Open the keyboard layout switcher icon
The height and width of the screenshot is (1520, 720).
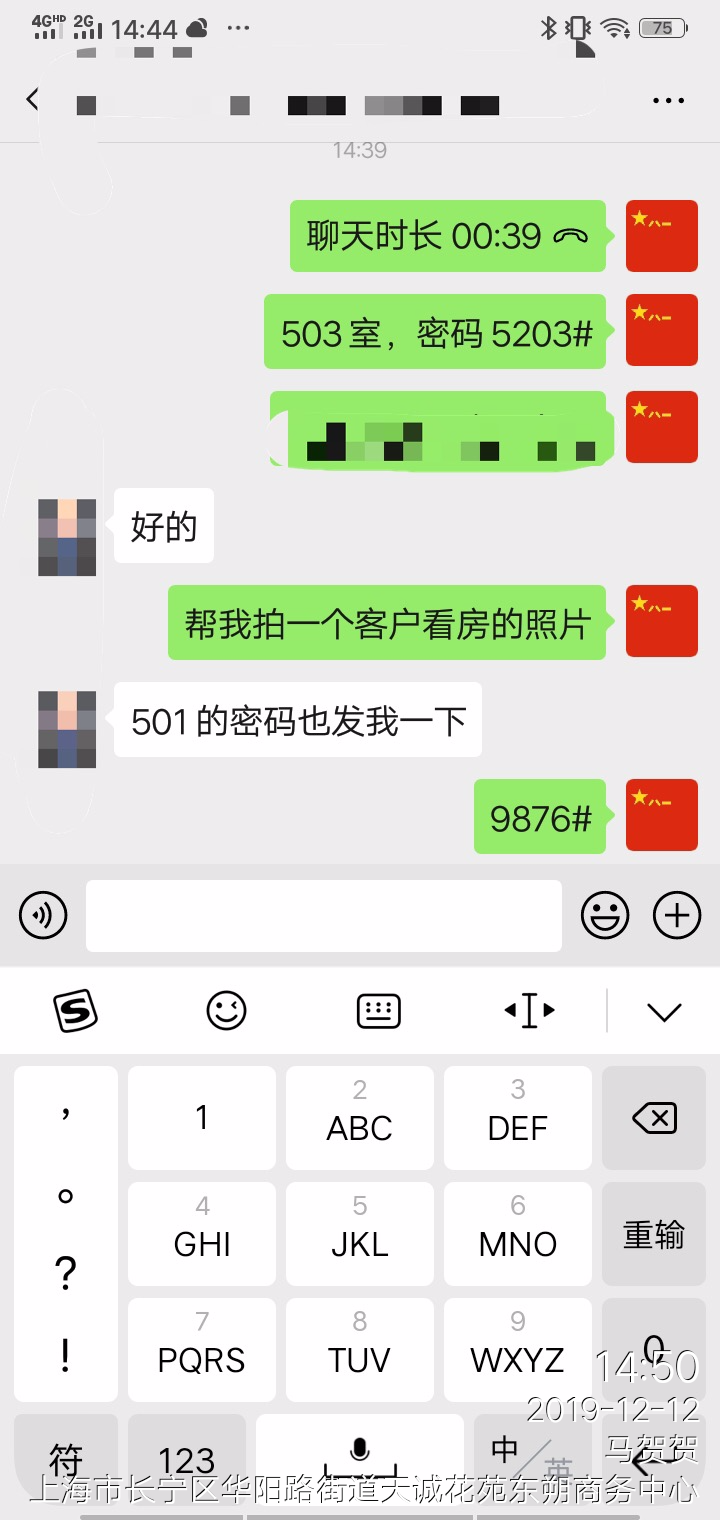pos(379,1011)
